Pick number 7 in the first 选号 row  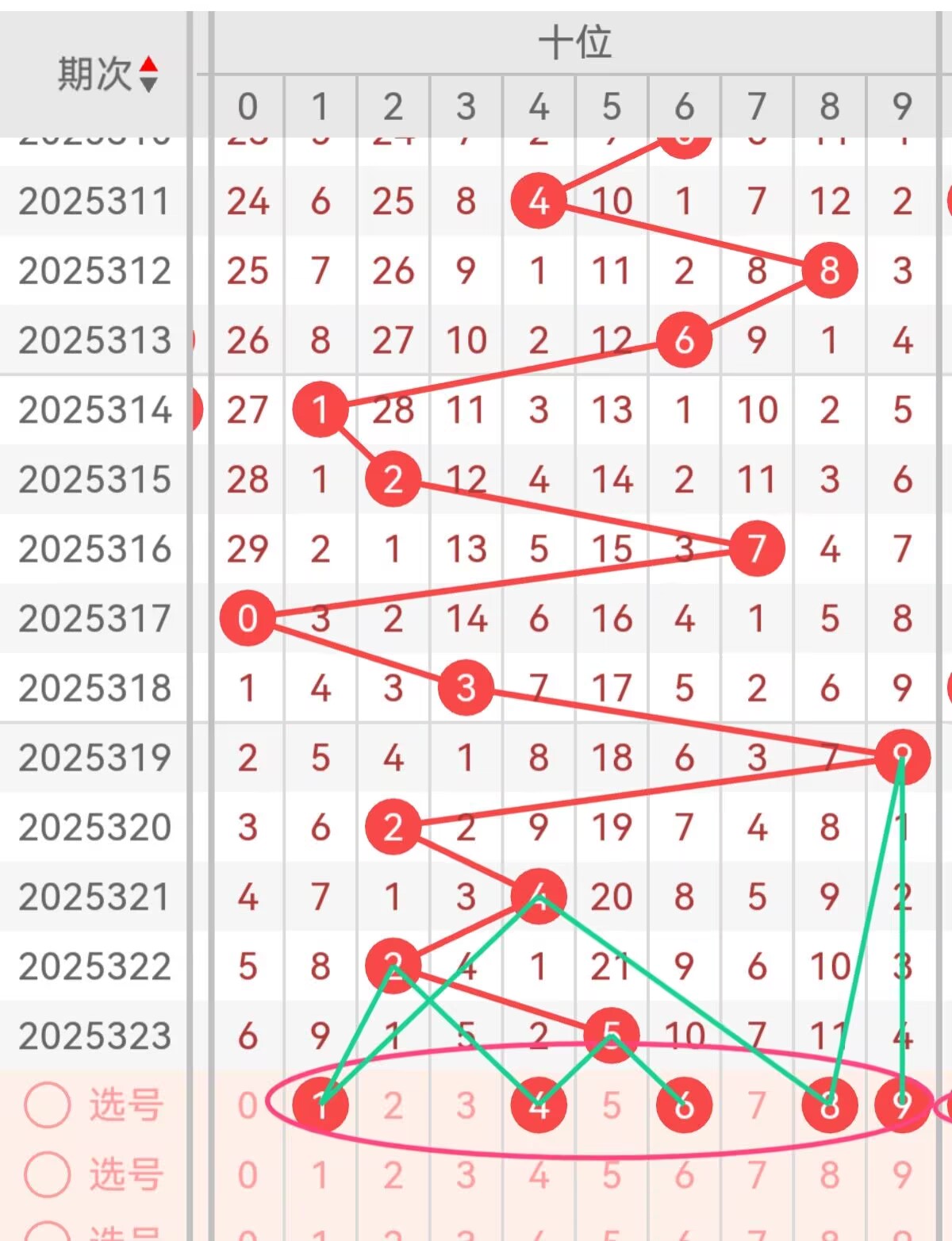[x=757, y=1105]
